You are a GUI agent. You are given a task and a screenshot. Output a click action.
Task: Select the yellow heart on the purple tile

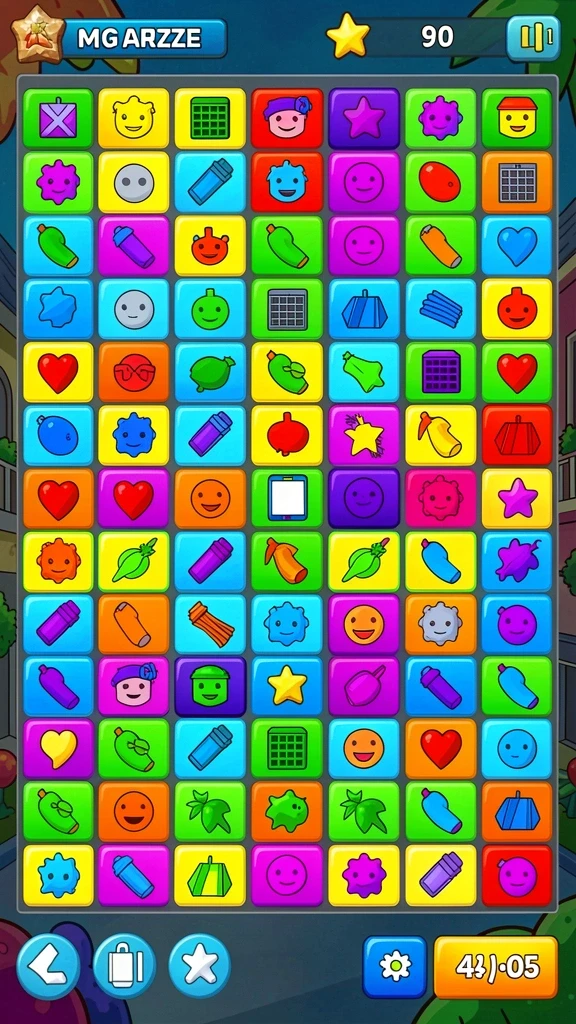[x=59, y=749]
